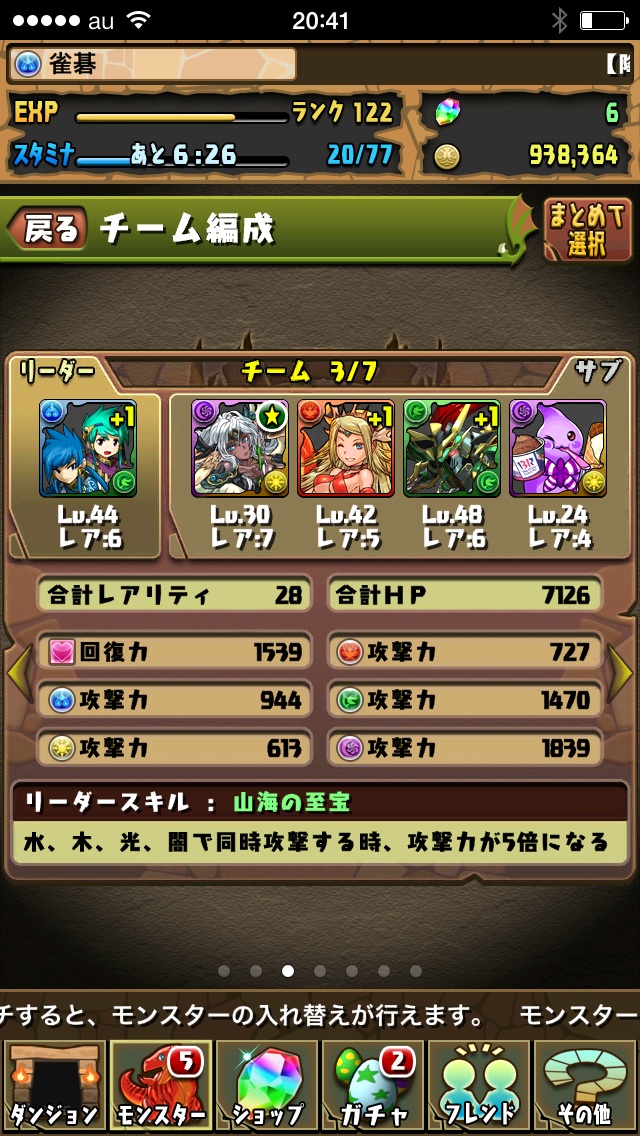The height and width of the screenshot is (1136, 640).
Task: Select sub monster Lv.30 レア:7
Action: coord(240,447)
